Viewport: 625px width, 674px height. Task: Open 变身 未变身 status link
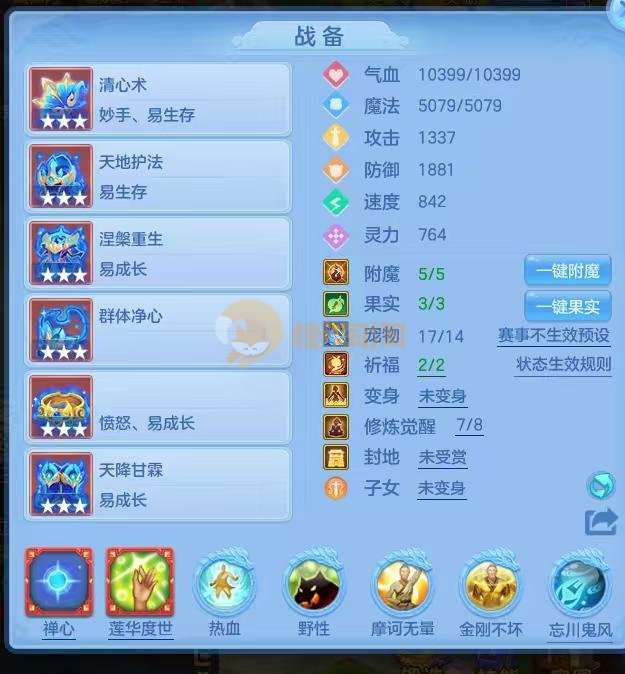click(x=442, y=396)
